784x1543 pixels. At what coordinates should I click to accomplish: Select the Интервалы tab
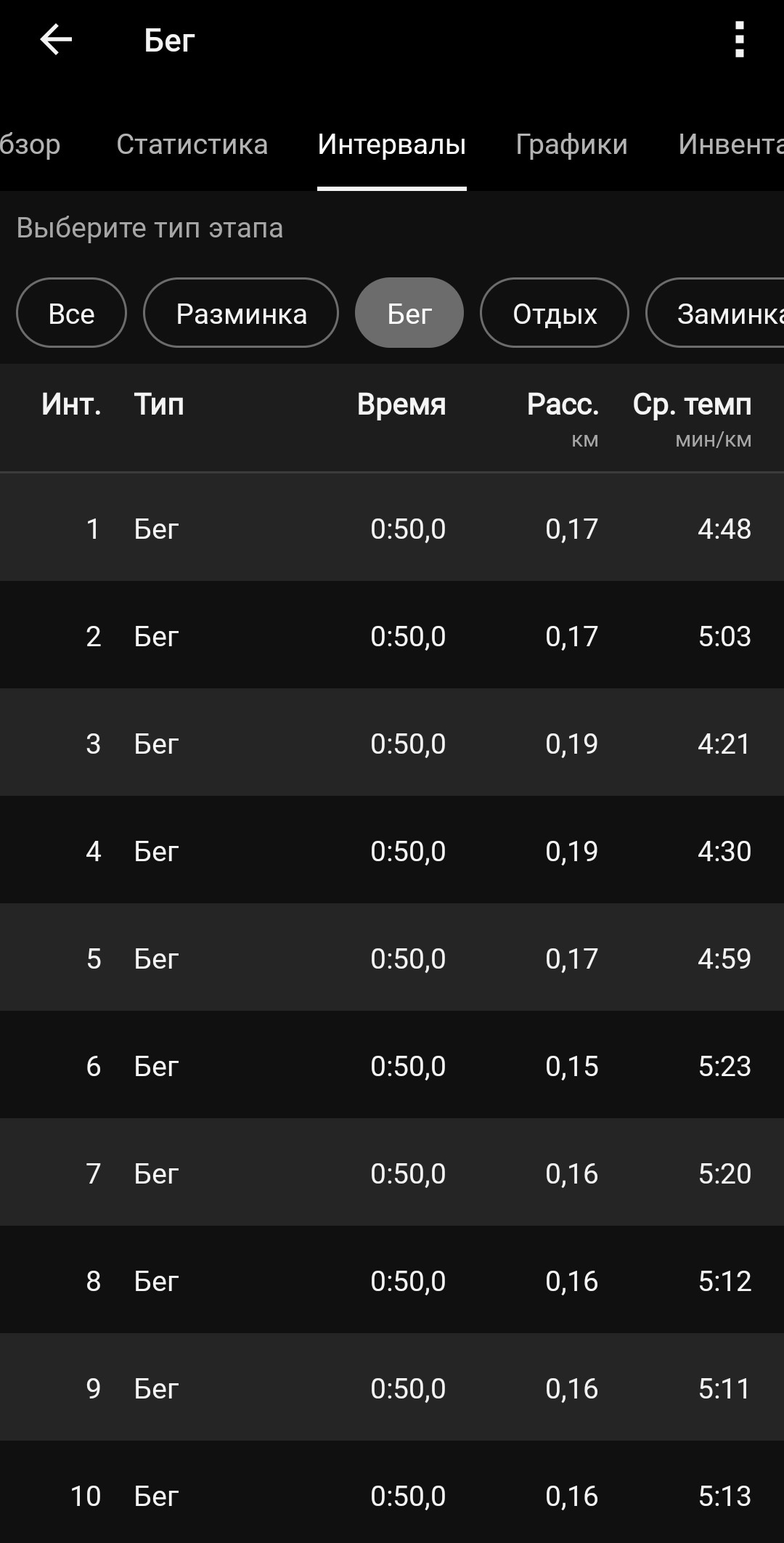click(392, 144)
